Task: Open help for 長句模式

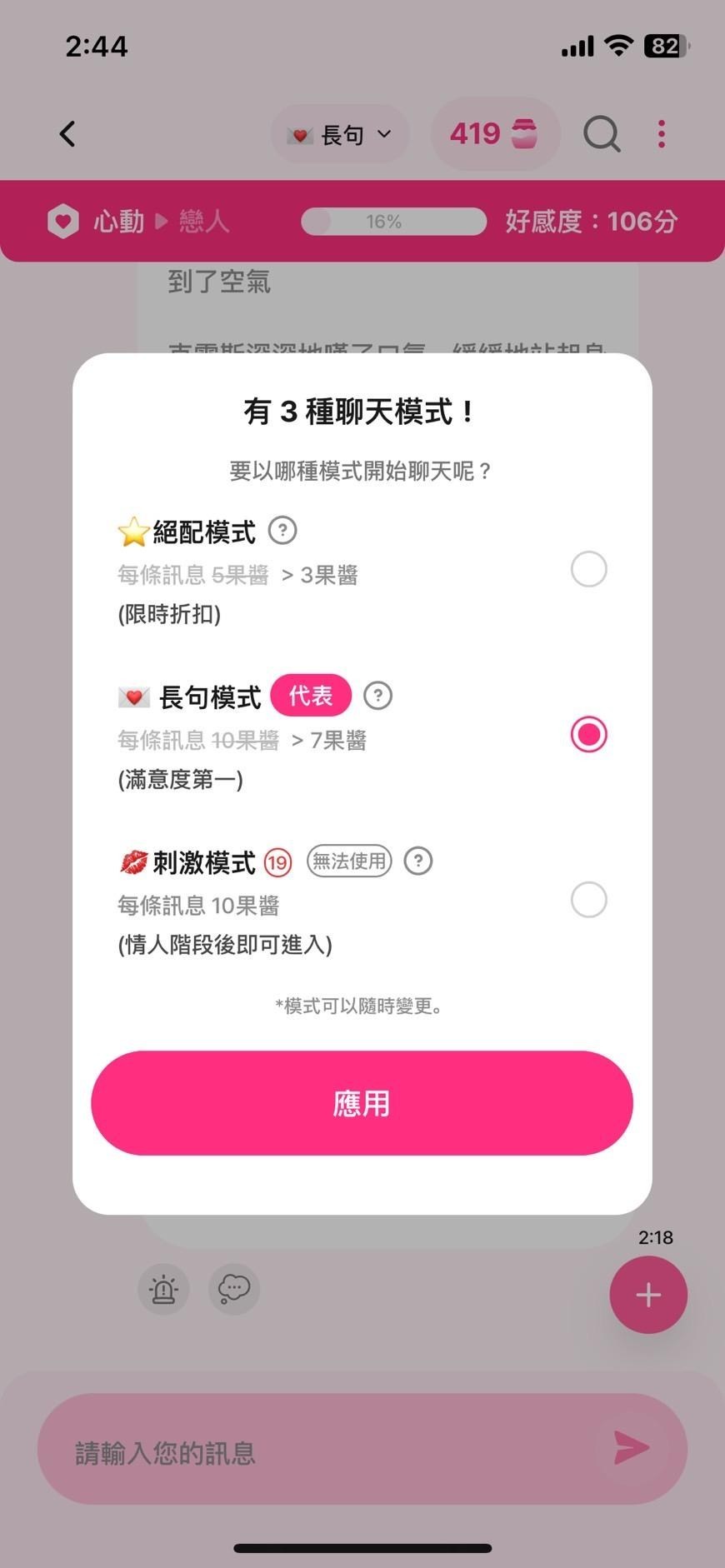Action: tap(379, 695)
